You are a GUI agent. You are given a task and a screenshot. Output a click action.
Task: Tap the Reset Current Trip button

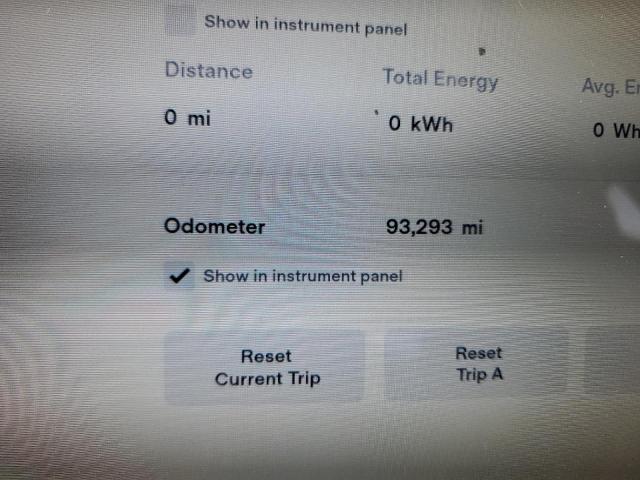click(x=266, y=367)
